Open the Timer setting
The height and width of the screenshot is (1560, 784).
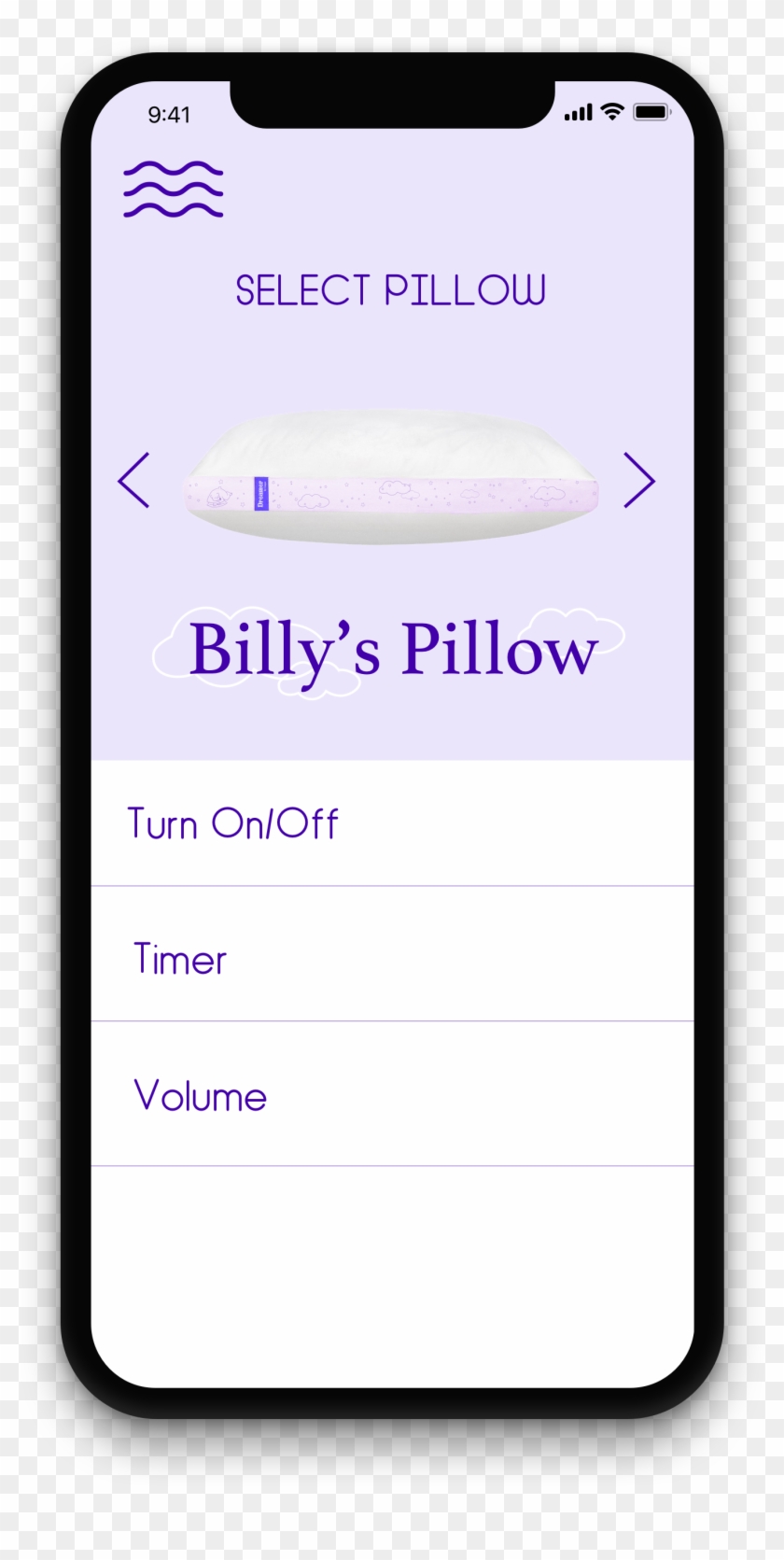(180, 959)
